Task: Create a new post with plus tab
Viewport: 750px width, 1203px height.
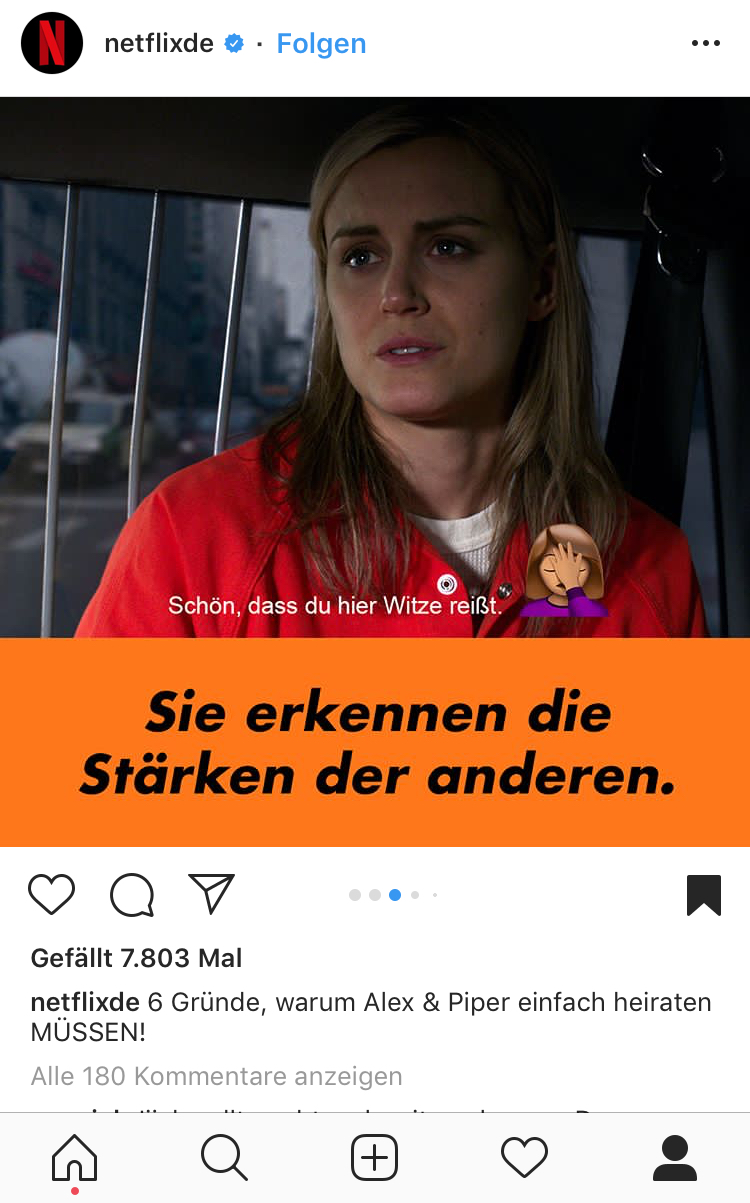Action: (375, 1158)
